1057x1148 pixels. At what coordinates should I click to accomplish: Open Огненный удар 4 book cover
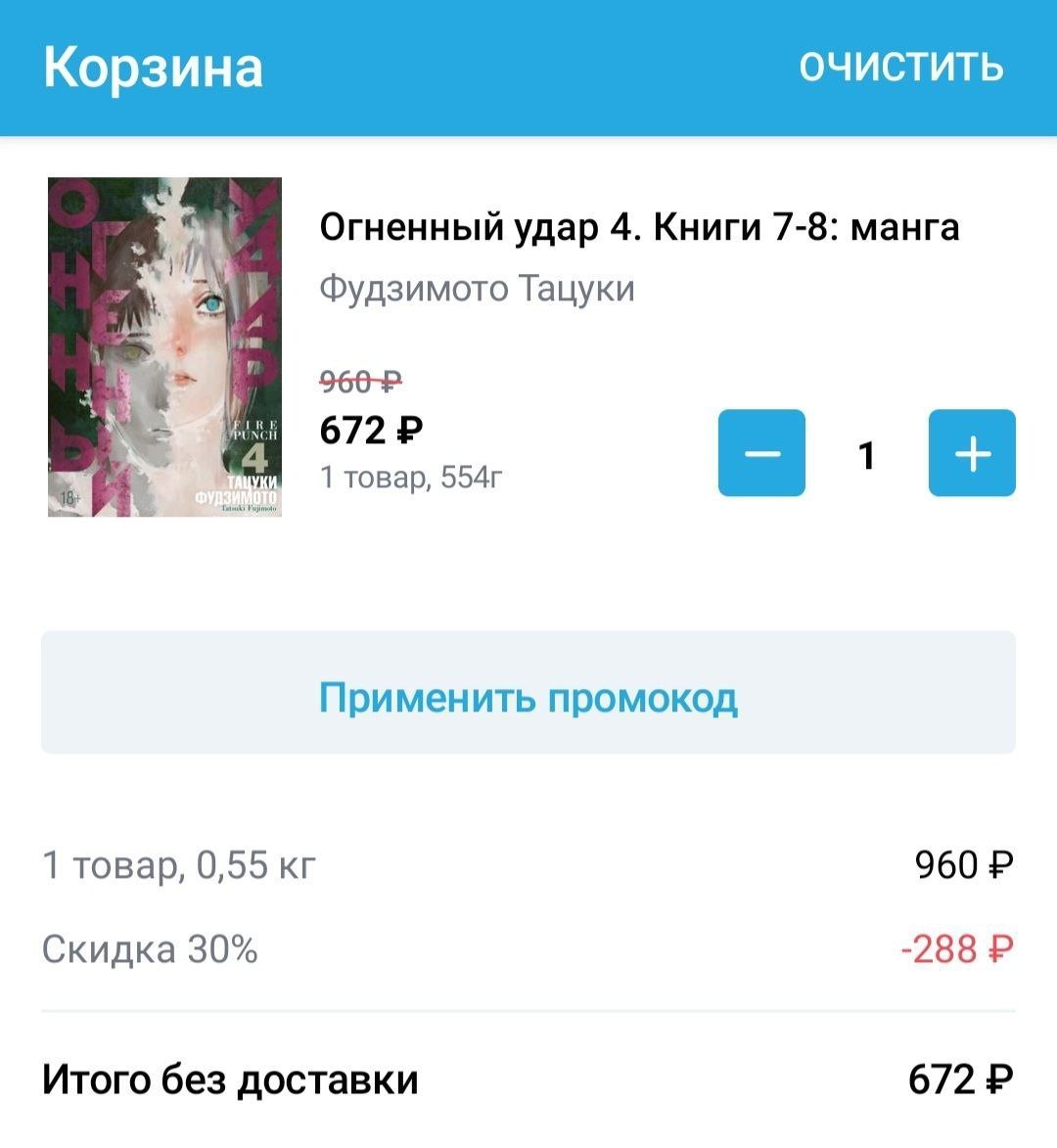tap(164, 346)
